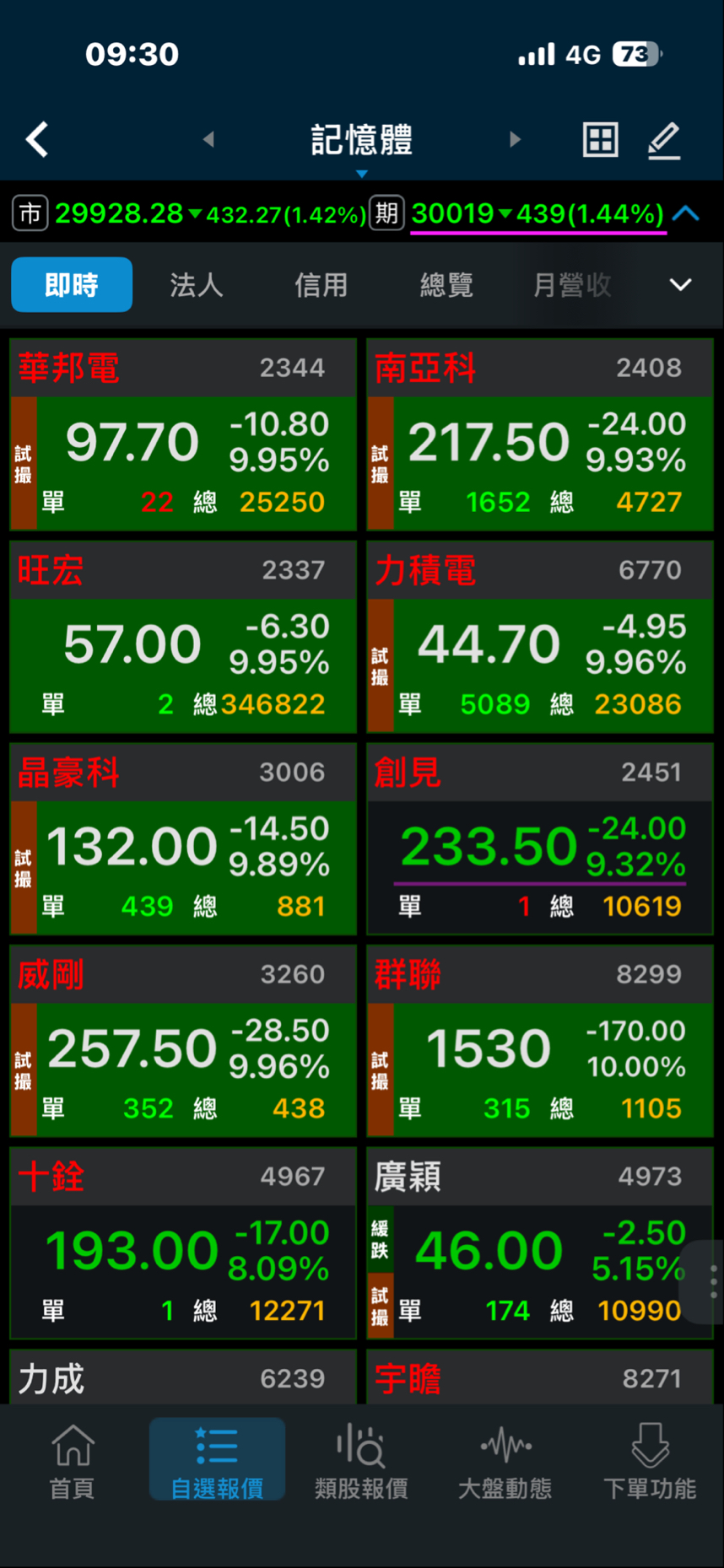Tap the 下單功能 order download icon

tap(650, 1459)
